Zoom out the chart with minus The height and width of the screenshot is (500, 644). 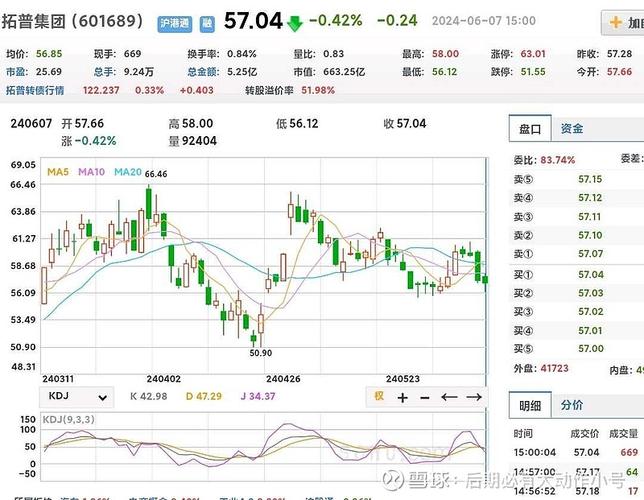(427, 397)
